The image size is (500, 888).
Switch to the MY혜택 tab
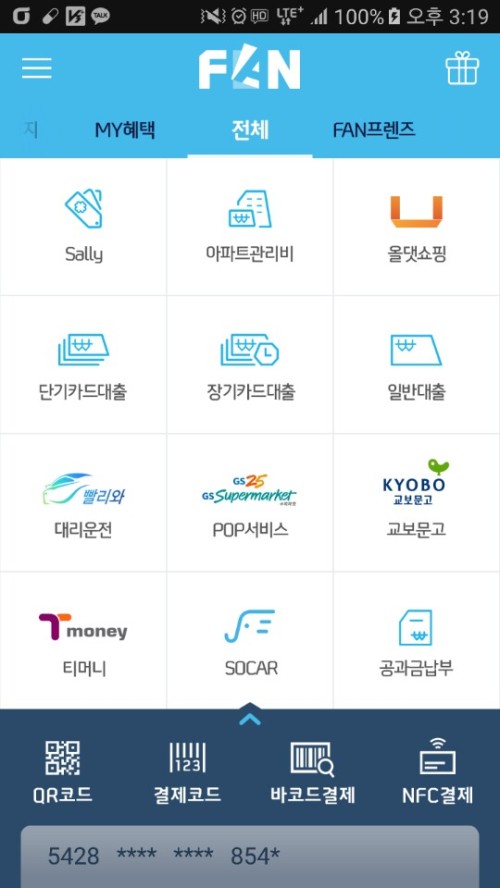125,130
